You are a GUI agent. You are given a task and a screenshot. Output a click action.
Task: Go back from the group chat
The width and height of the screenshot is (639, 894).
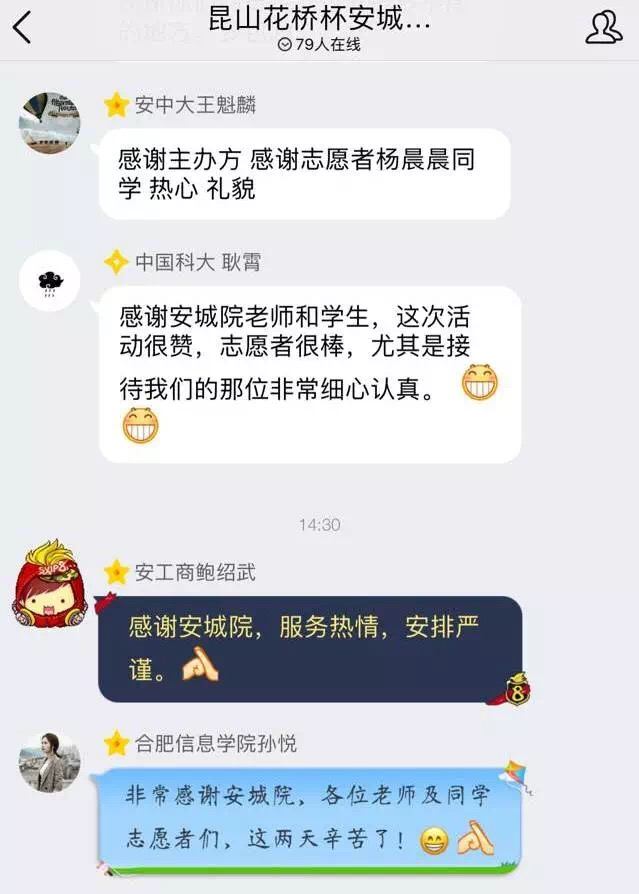tap(22, 27)
